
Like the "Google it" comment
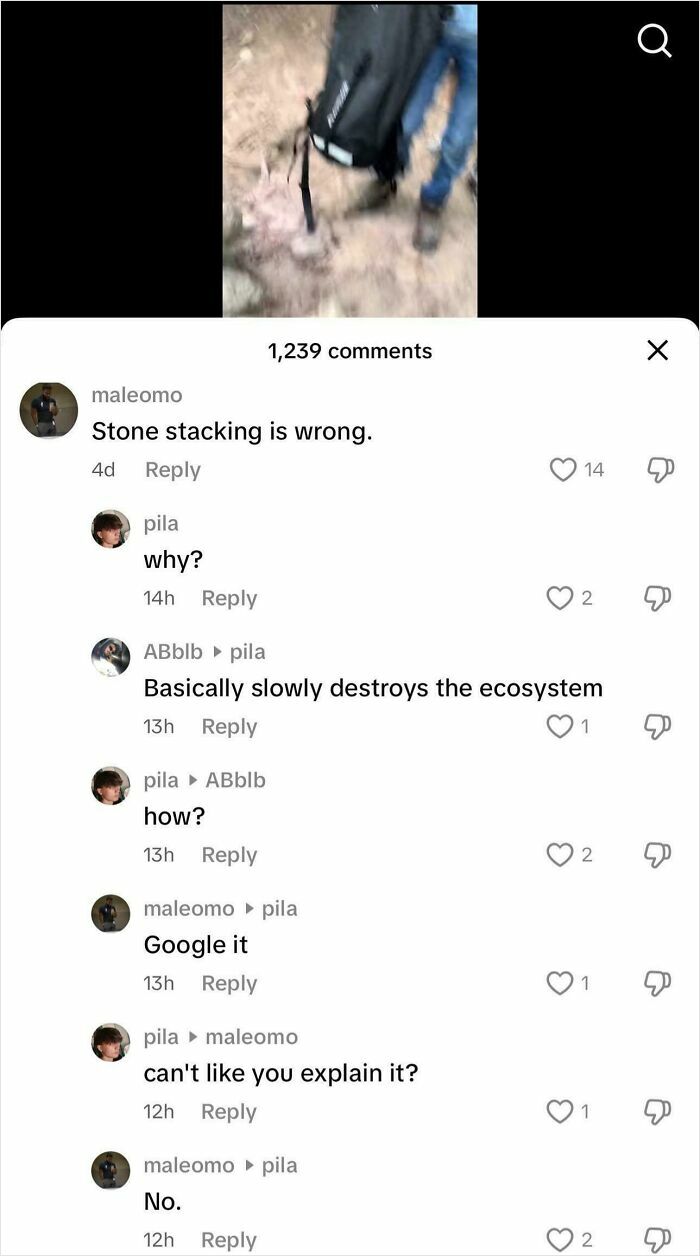click(x=558, y=983)
